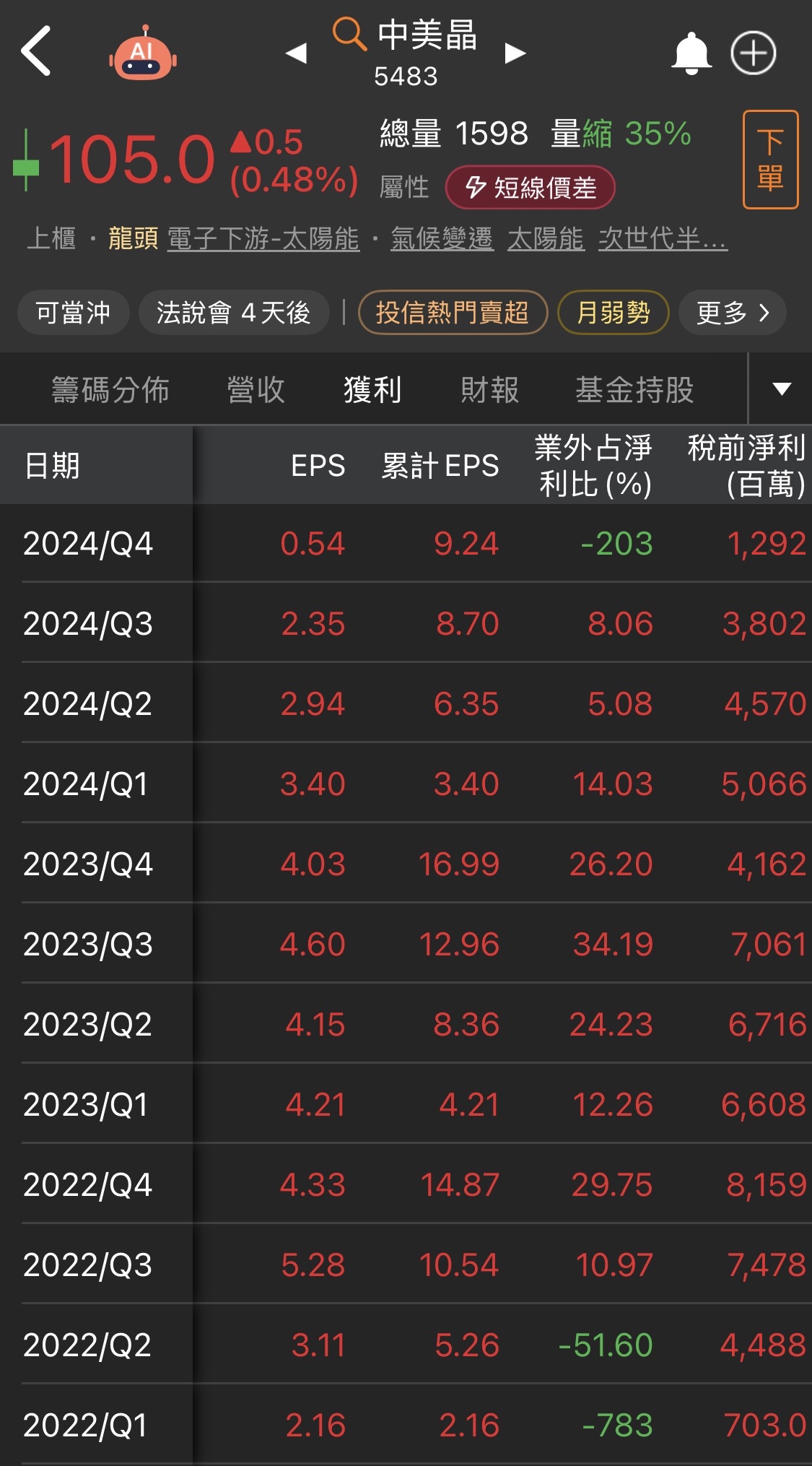Open the price alert bell

(x=691, y=53)
